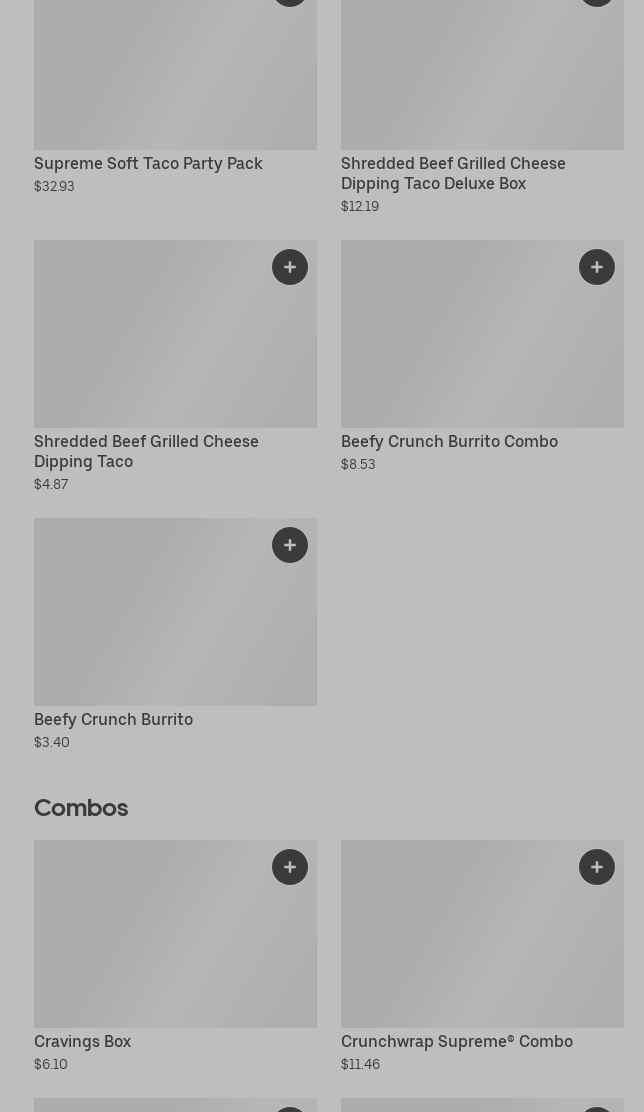This screenshot has height=1112, width=644.
Task: Add Beefy Crunch Burrito Combo to cart
Action: (x=597, y=267)
